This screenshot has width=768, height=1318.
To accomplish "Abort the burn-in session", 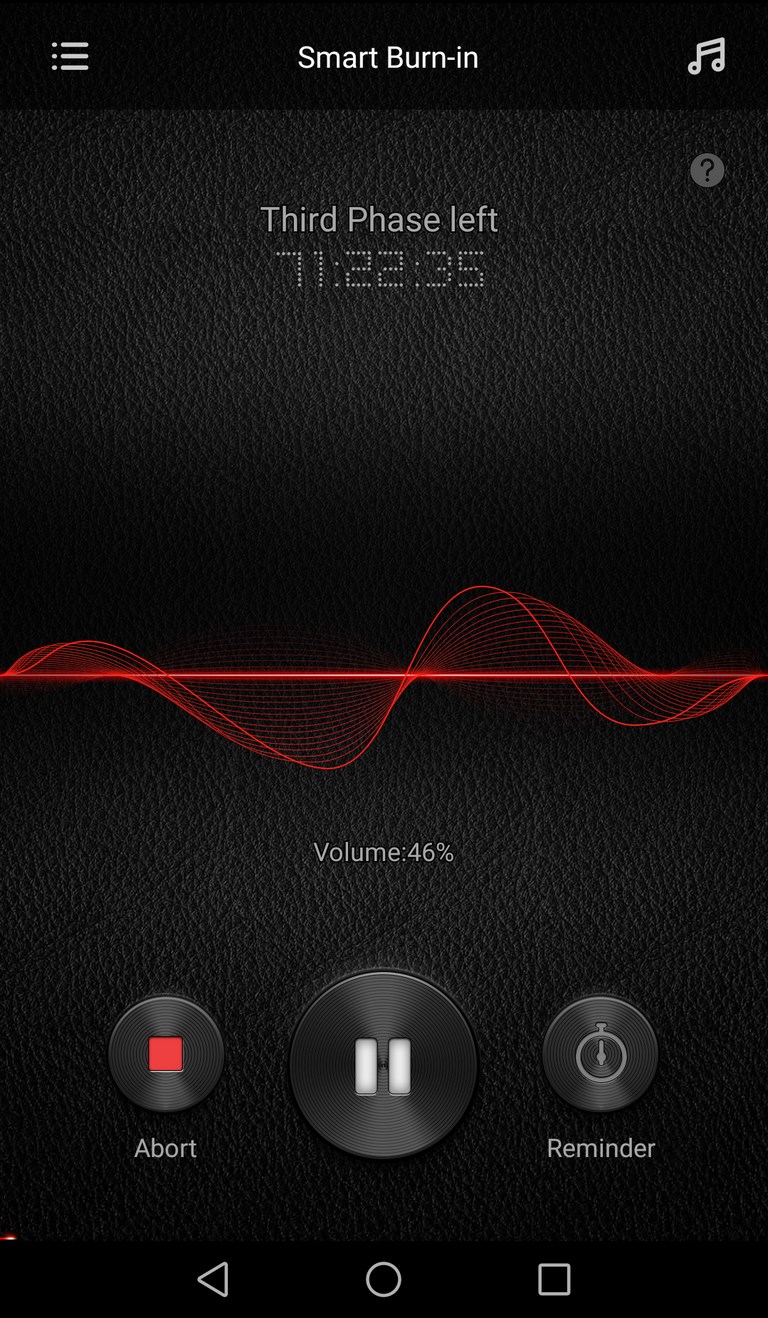I will pyautogui.click(x=166, y=1054).
